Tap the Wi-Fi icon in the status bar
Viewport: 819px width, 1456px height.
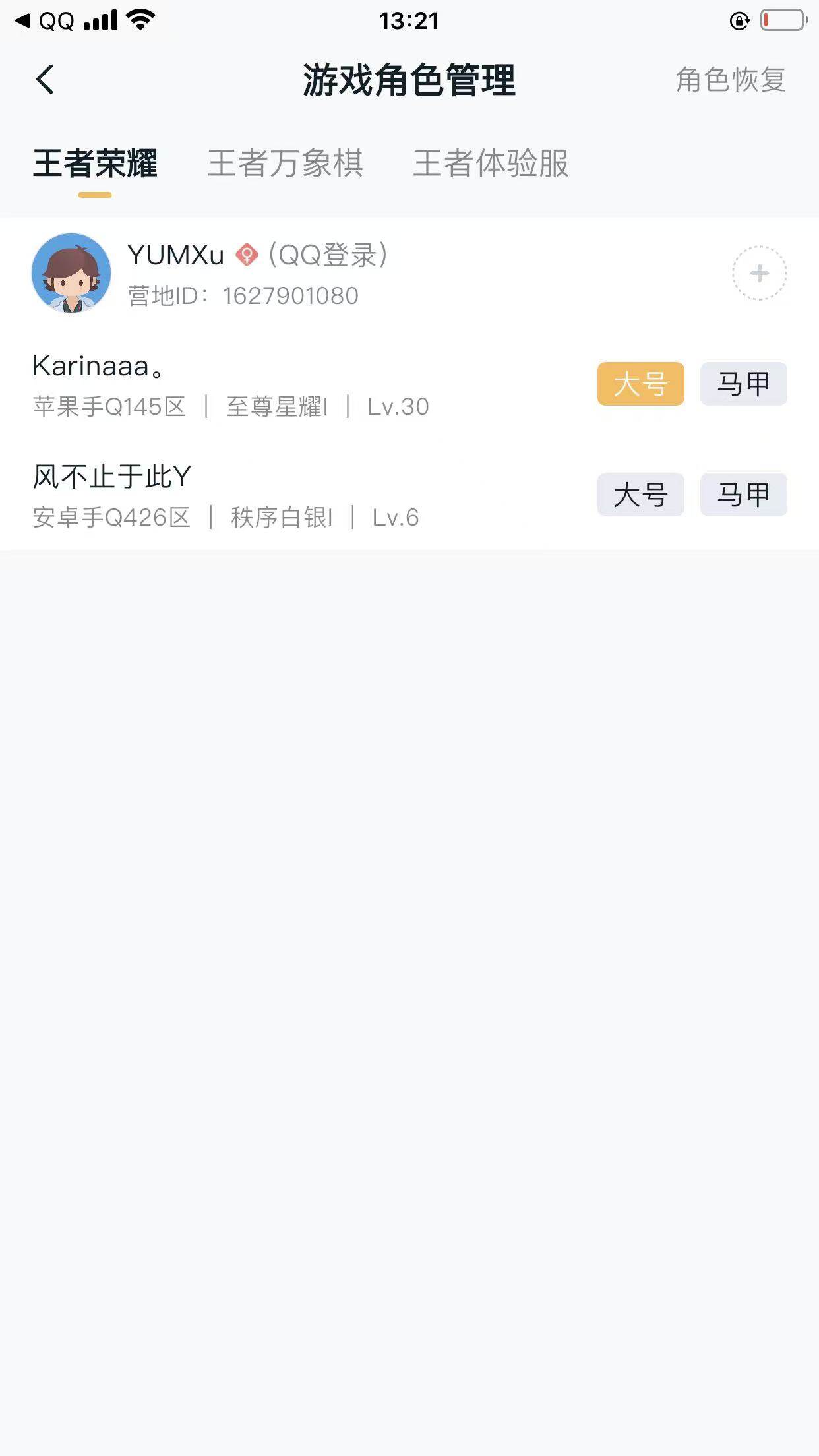point(137,18)
